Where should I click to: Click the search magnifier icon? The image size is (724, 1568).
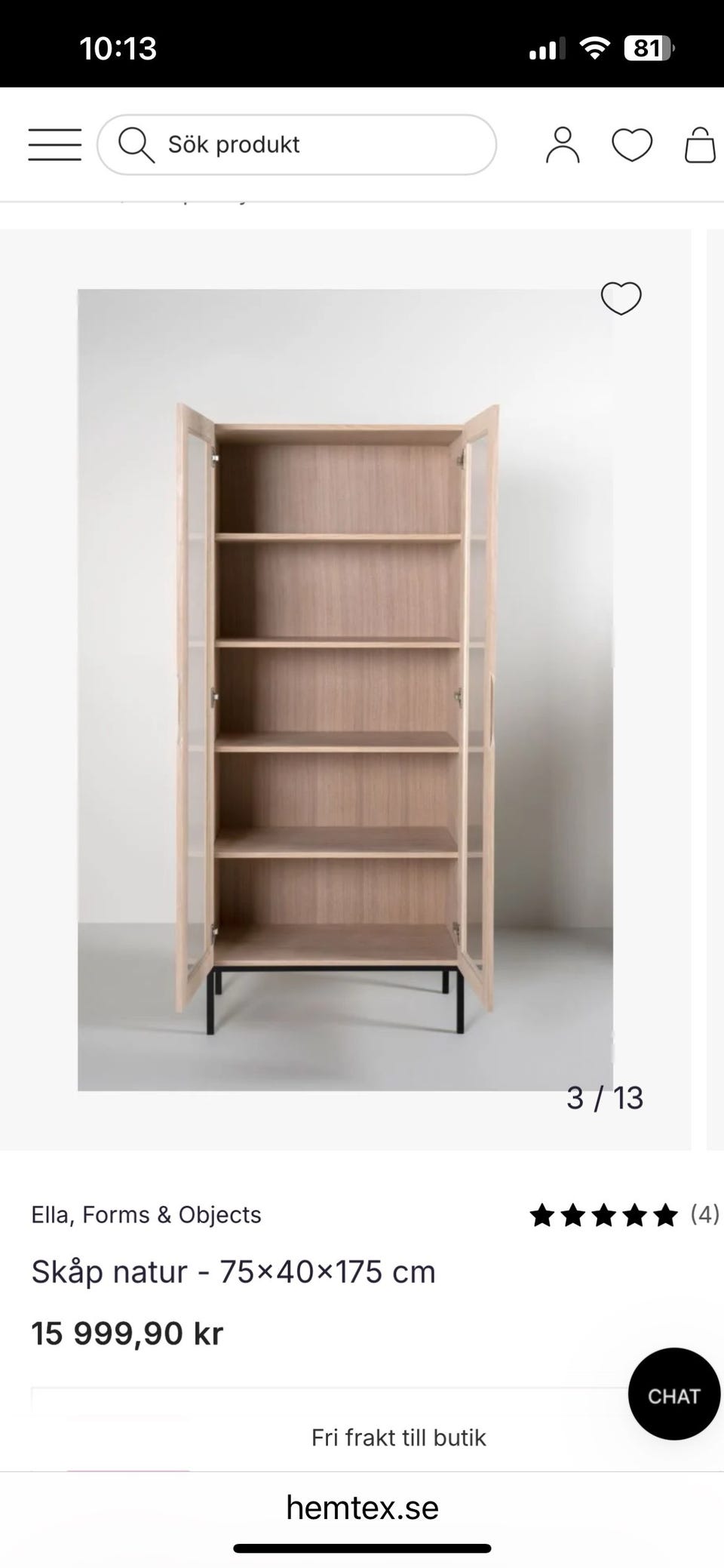click(x=136, y=143)
